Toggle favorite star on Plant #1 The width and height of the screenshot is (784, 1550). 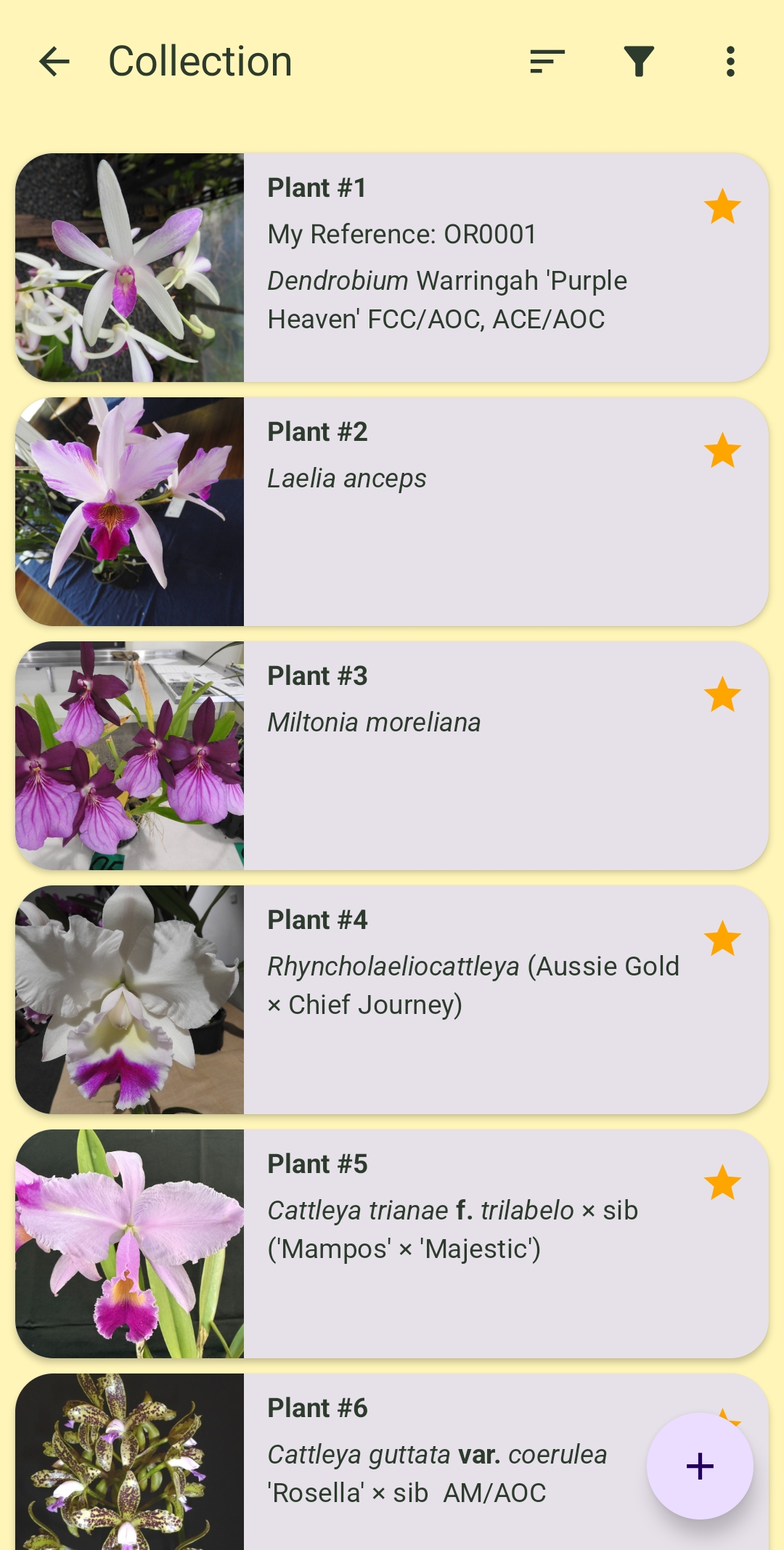[x=723, y=207]
